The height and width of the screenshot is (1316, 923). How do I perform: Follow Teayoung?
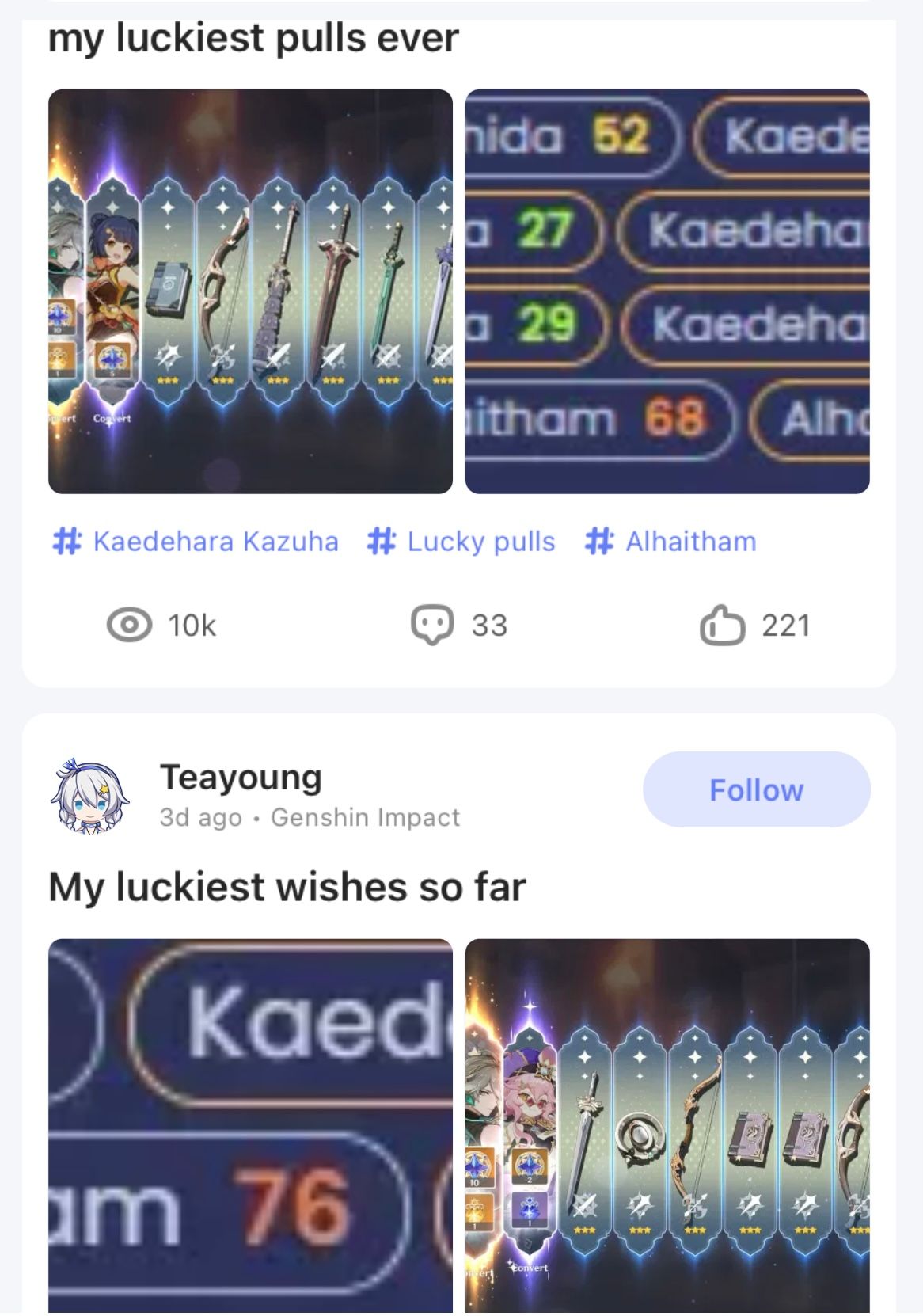[x=756, y=789]
